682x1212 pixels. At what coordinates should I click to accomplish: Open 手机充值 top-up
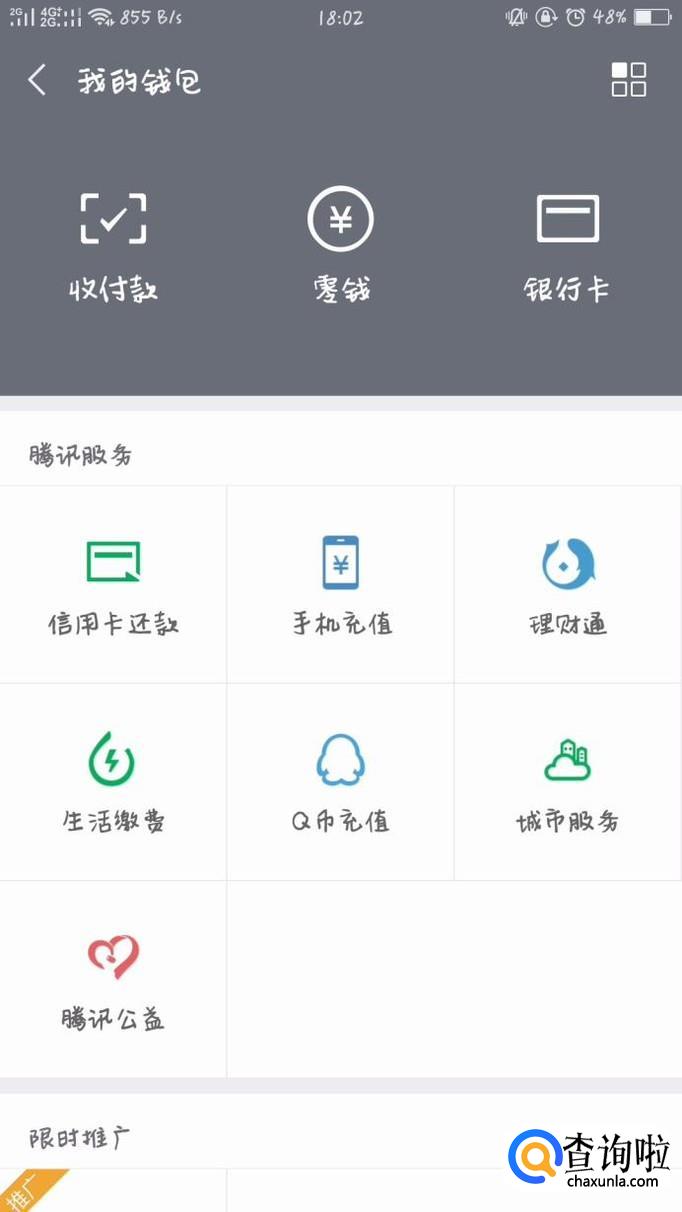pos(340,586)
